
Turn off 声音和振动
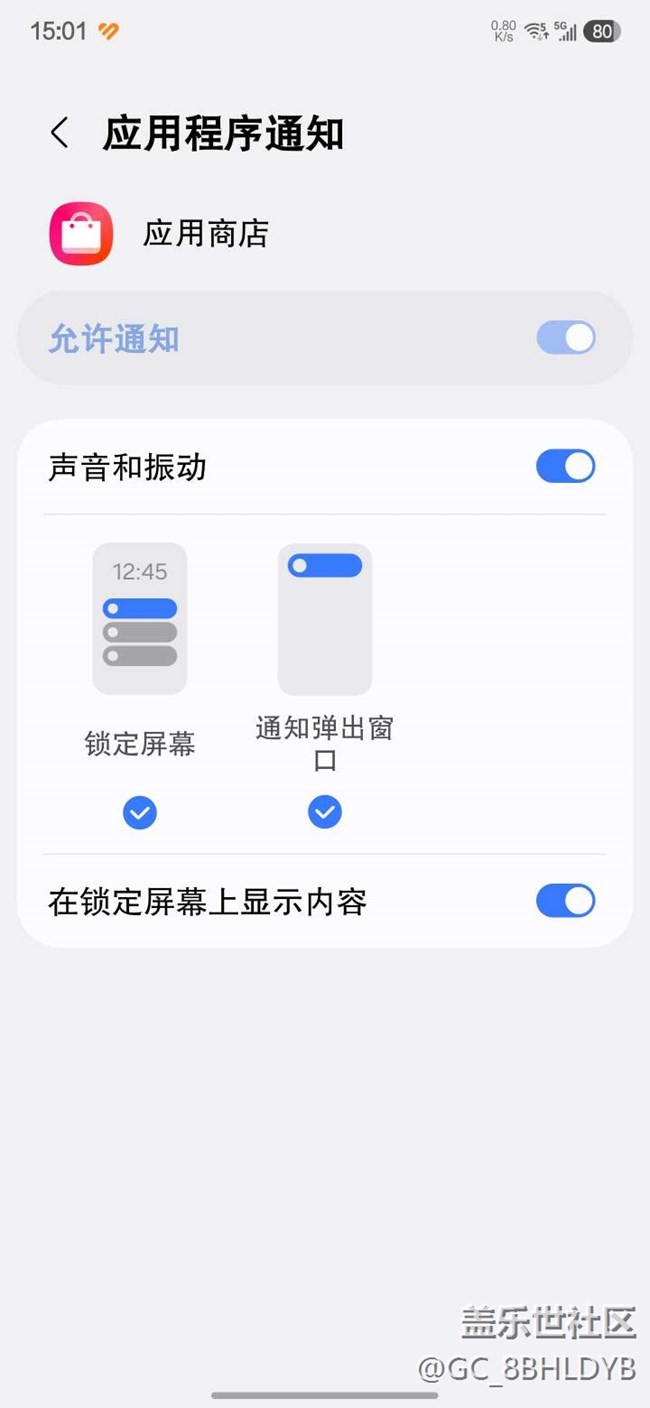[566, 466]
